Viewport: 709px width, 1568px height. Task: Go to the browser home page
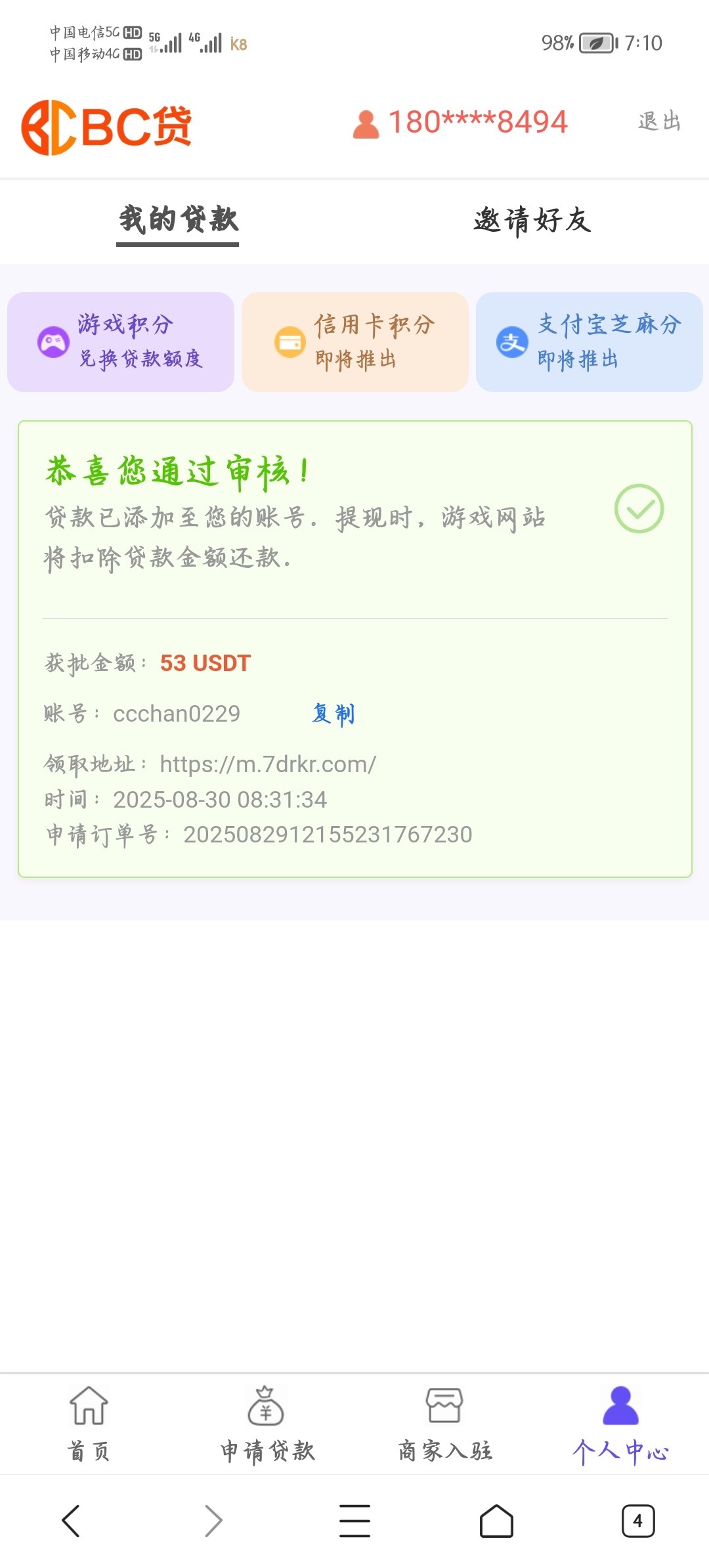click(496, 1521)
